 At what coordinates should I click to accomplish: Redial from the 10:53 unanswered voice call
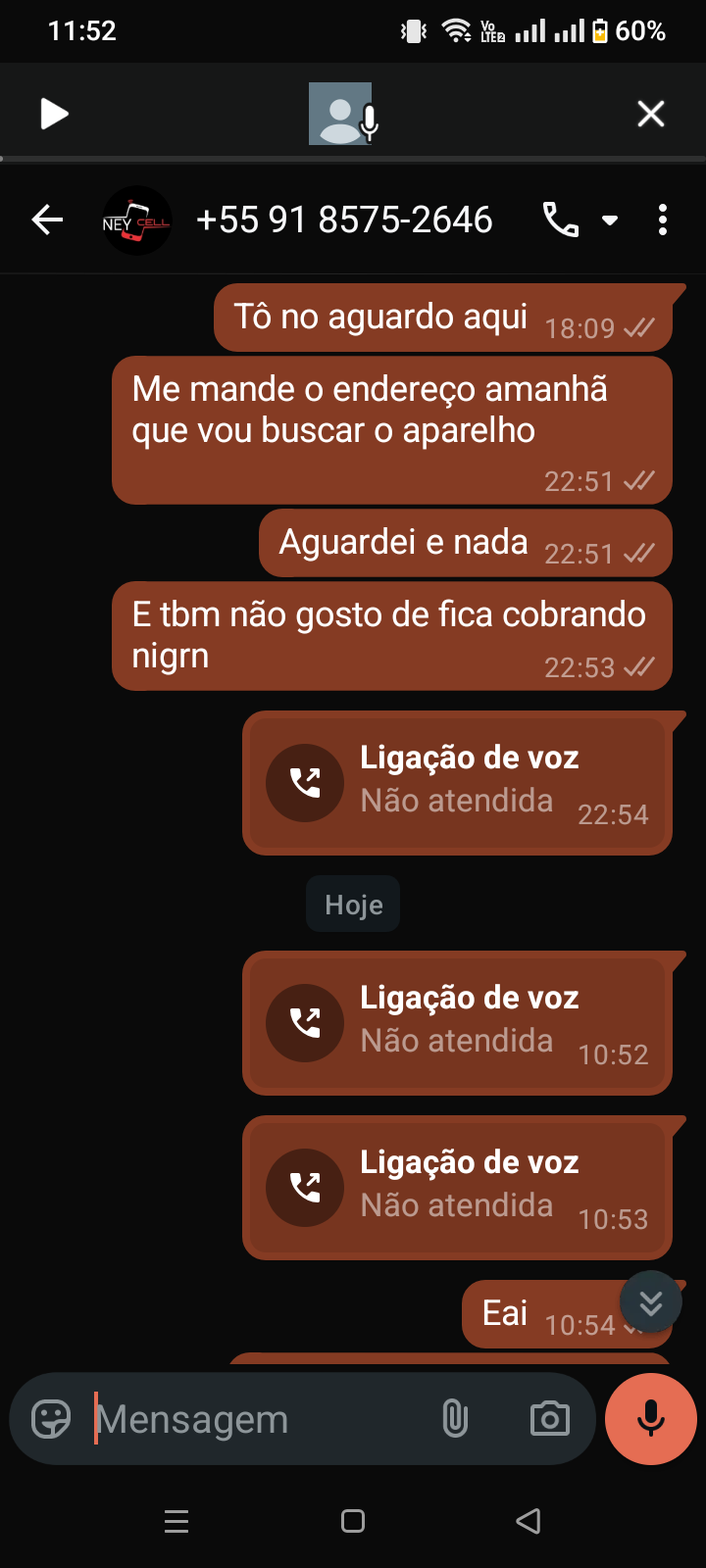pyautogui.click(x=305, y=1187)
